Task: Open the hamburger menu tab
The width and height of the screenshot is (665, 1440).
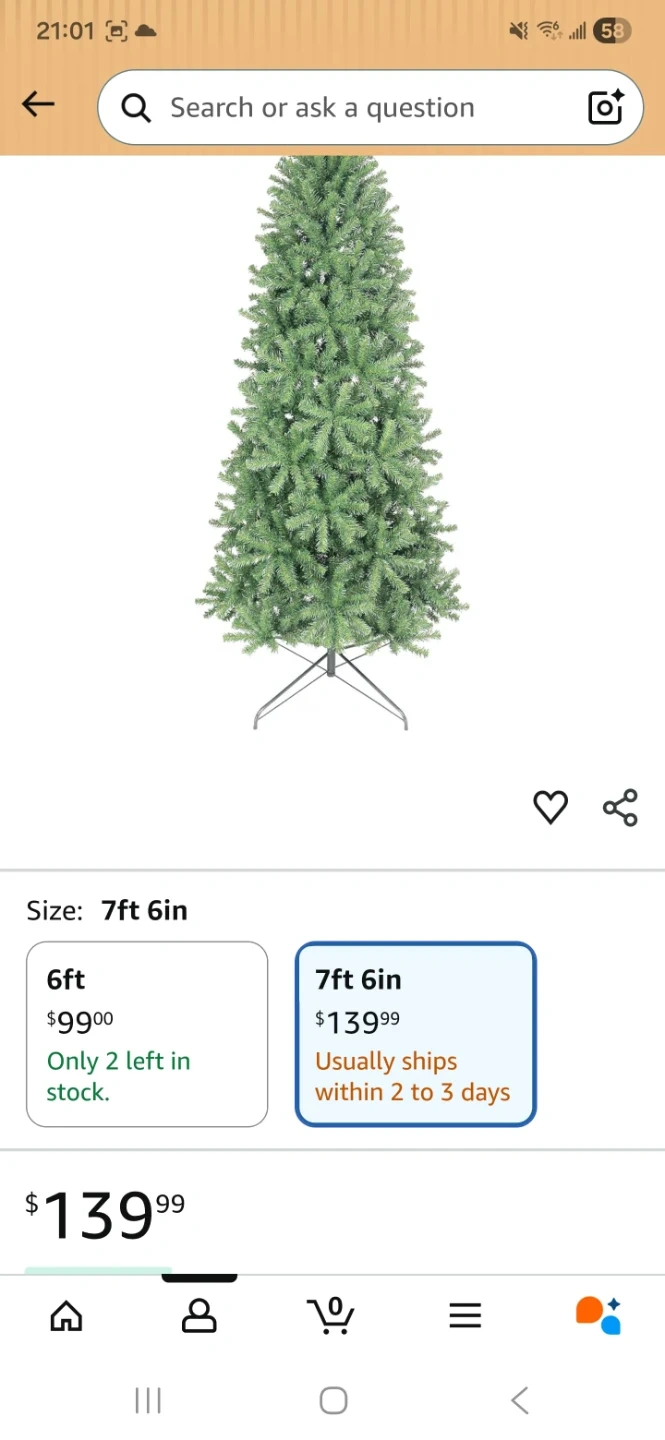Action: point(465,1316)
